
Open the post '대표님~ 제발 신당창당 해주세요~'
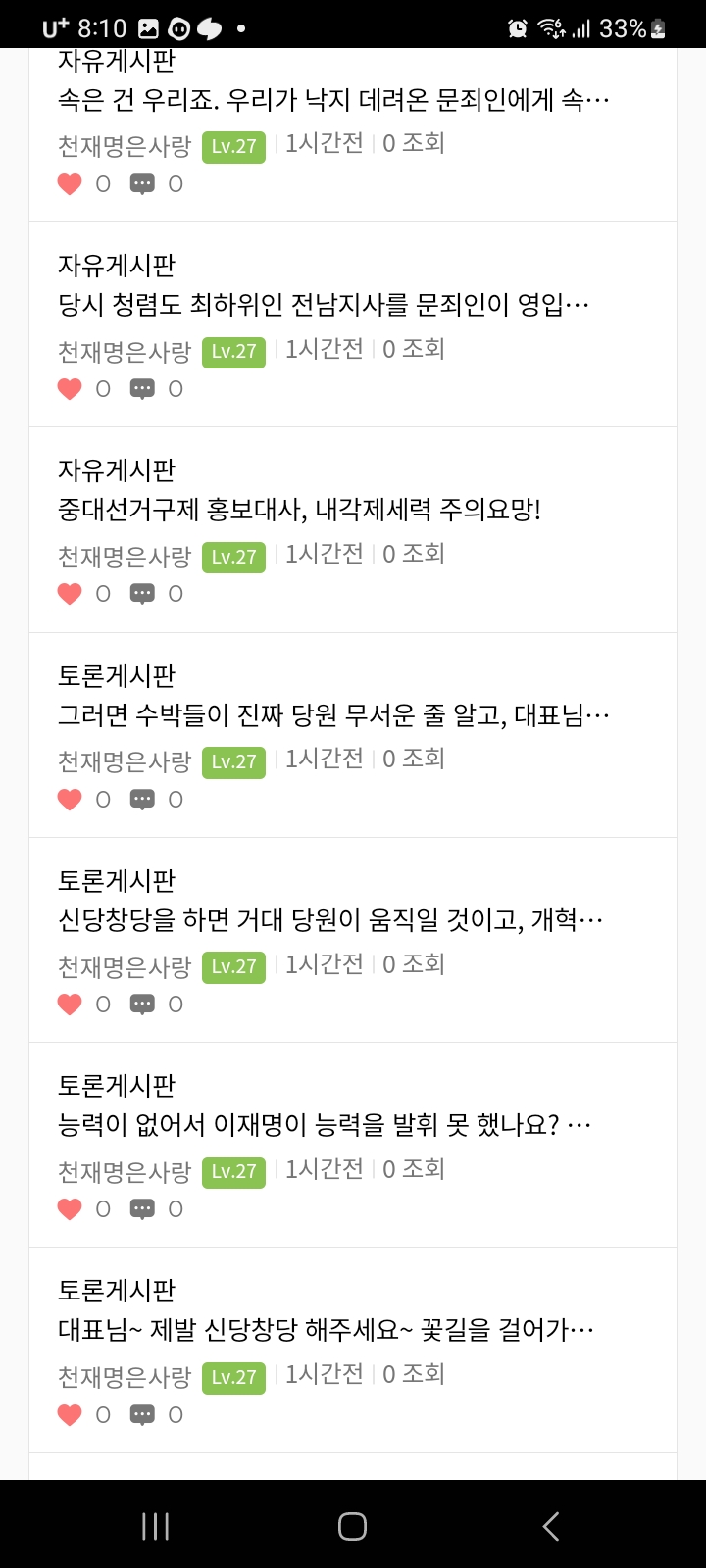(x=326, y=1330)
